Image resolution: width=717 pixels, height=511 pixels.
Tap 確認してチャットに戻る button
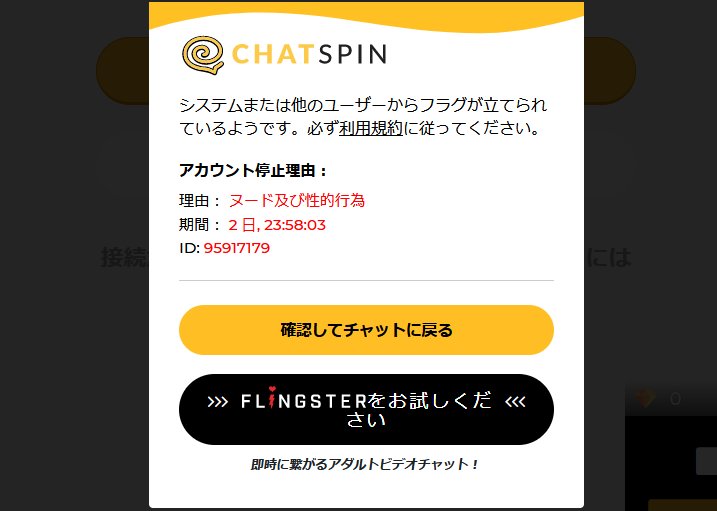tap(366, 330)
